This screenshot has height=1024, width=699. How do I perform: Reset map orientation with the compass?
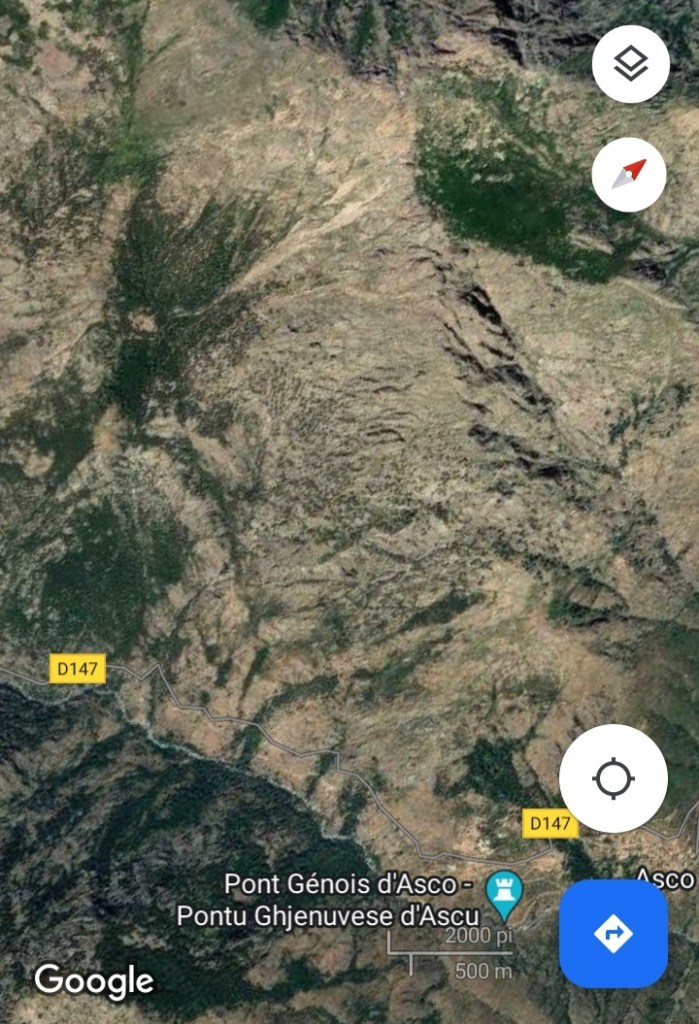[x=629, y=175]
